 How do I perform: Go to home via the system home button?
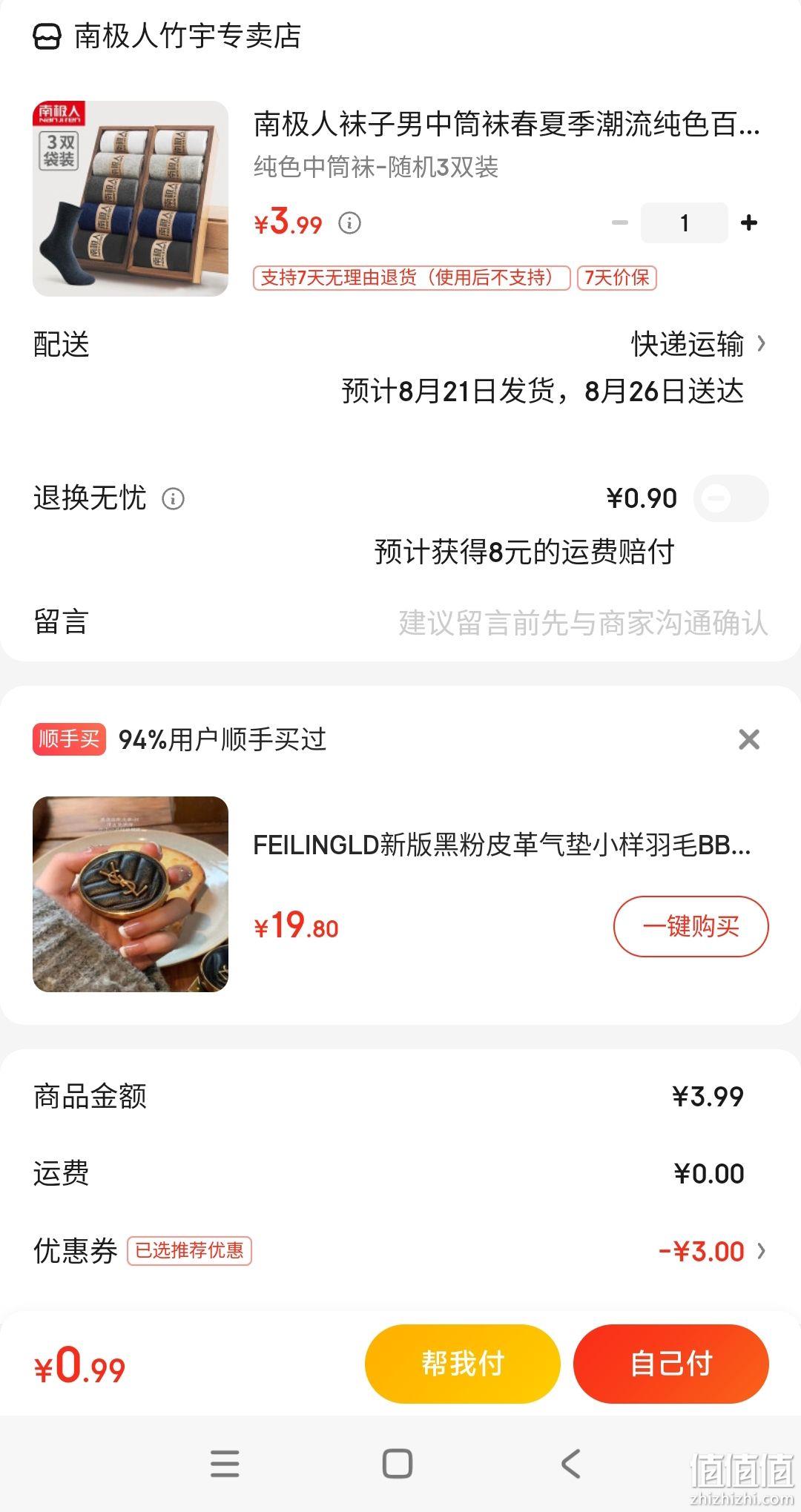point(398,1464)
